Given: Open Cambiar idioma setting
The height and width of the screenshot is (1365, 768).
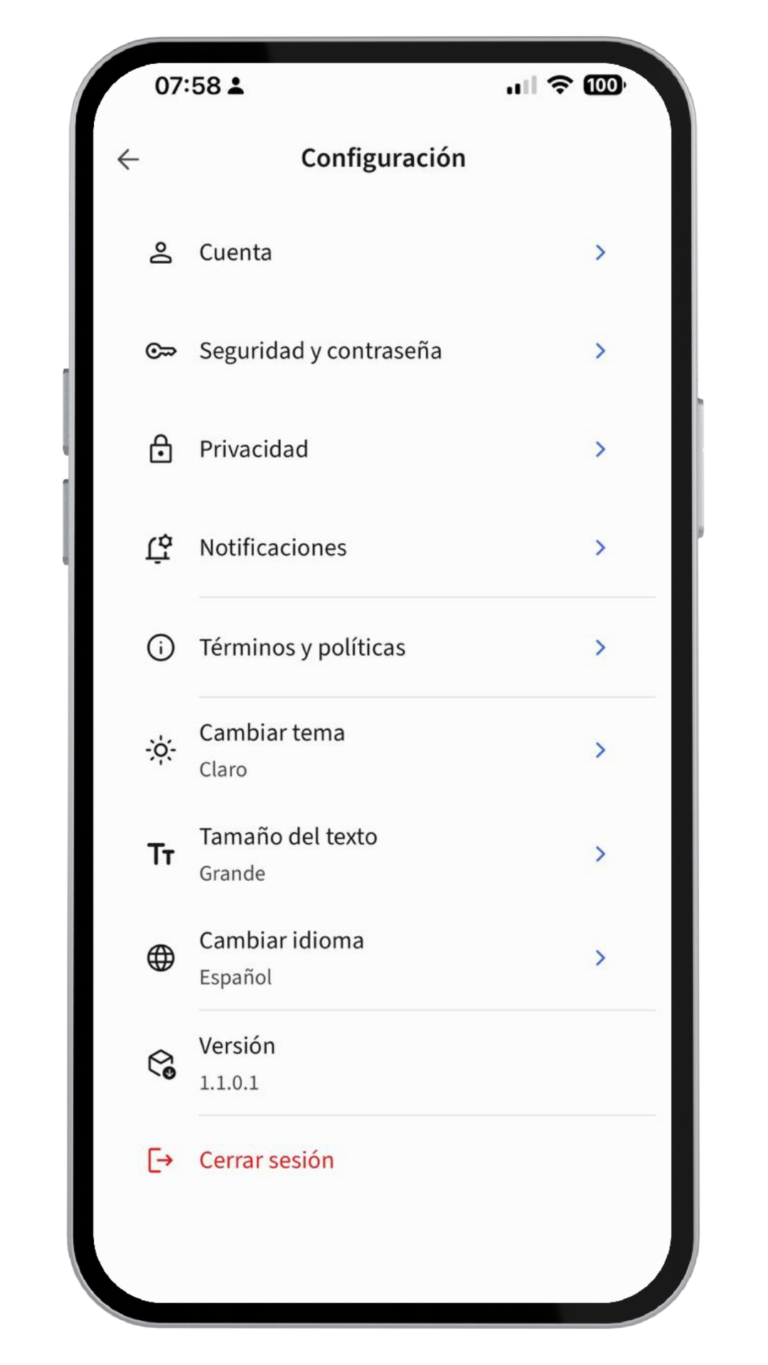Looking at the screenshot, I should [x=383, y=958].
